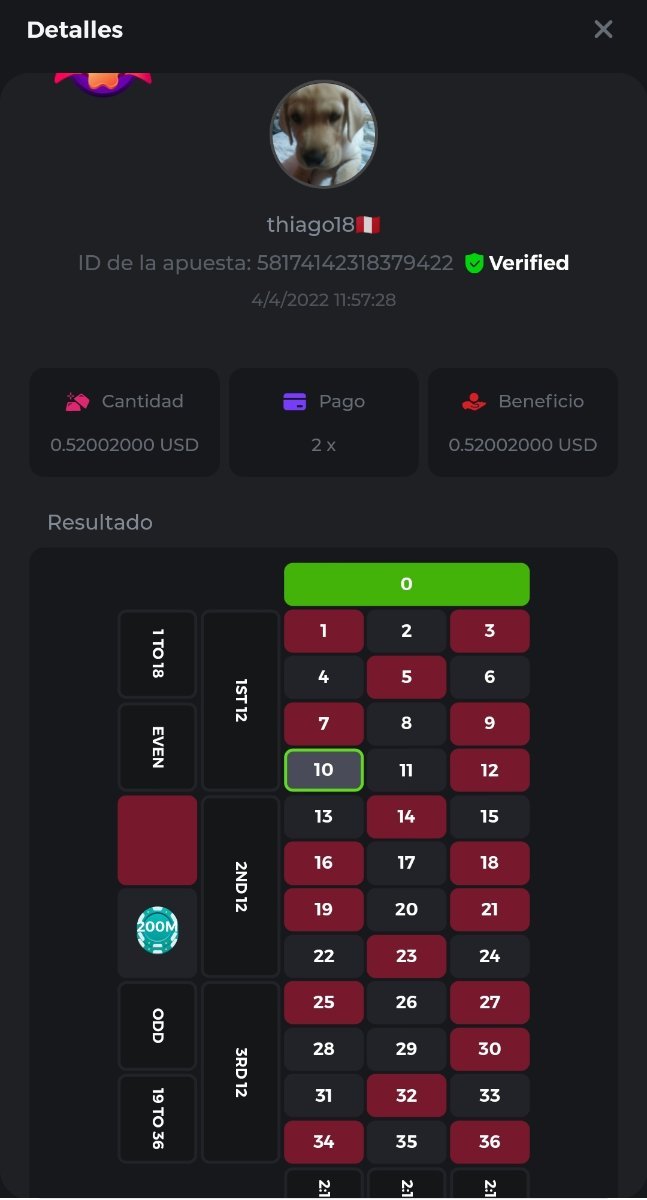Close the Detalles dialog
This screenshot has height=1200, width=647.
coord(603,30)
